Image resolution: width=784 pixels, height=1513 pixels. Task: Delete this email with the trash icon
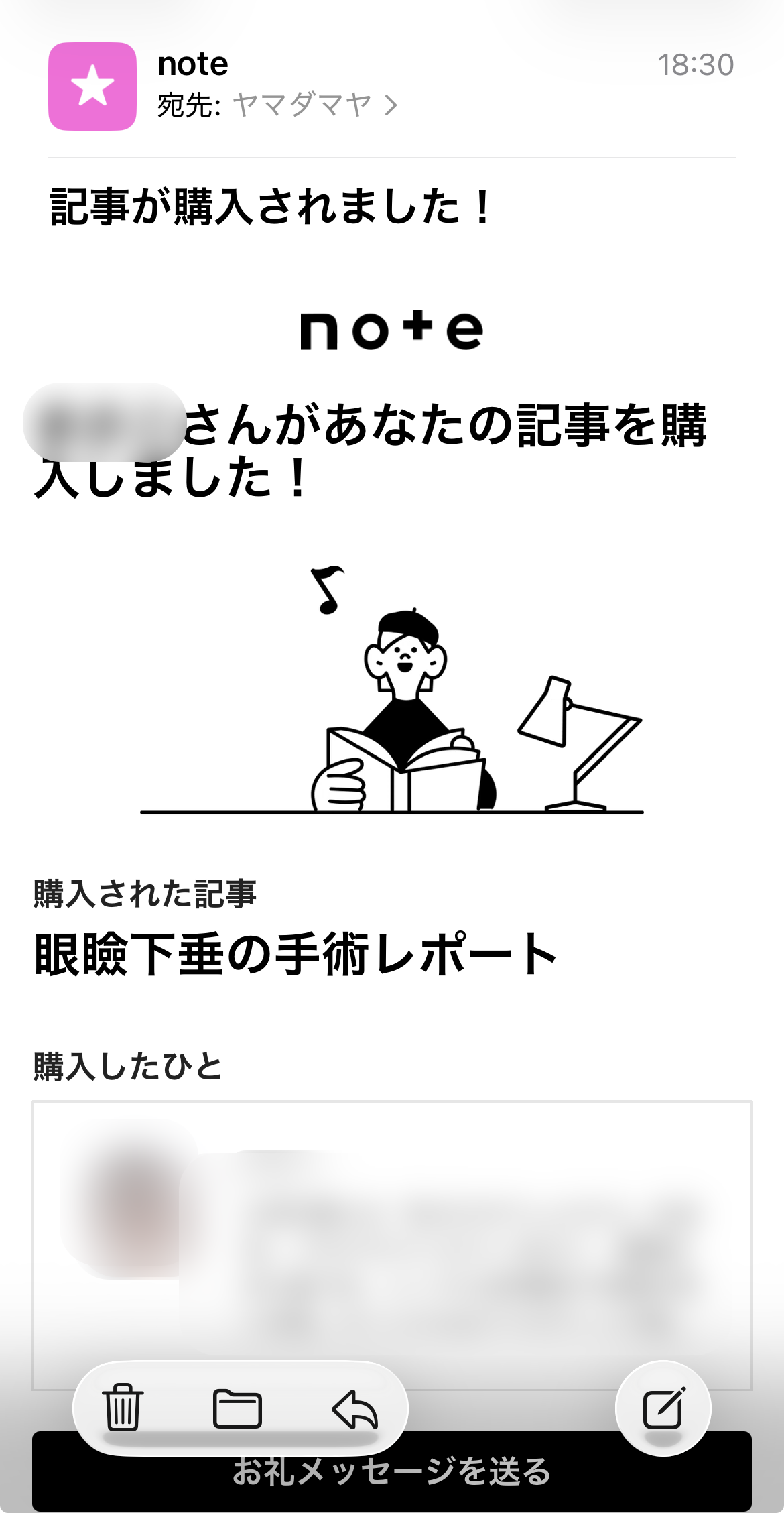(x=123, y=1408)
